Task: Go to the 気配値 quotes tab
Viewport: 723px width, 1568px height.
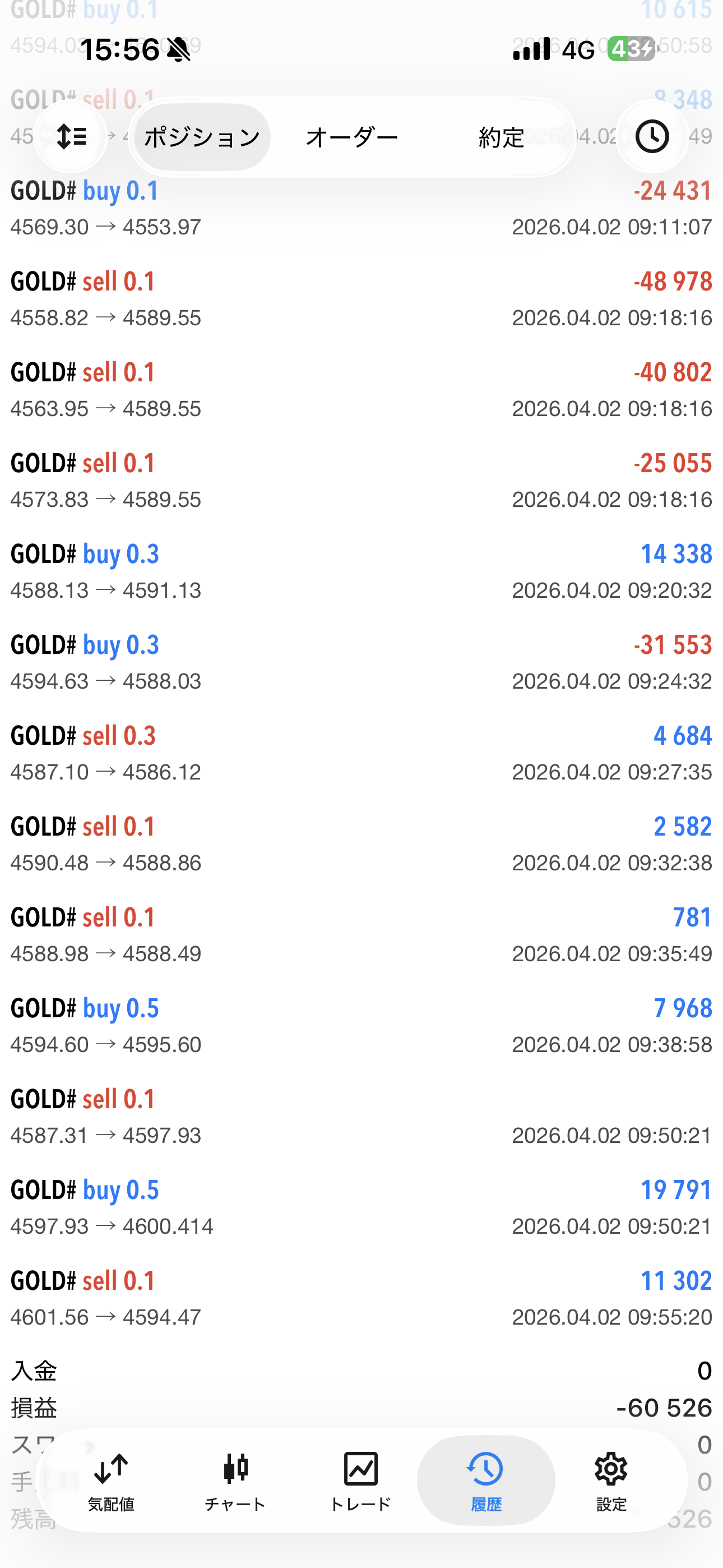Action: [x=111, y=1481]
